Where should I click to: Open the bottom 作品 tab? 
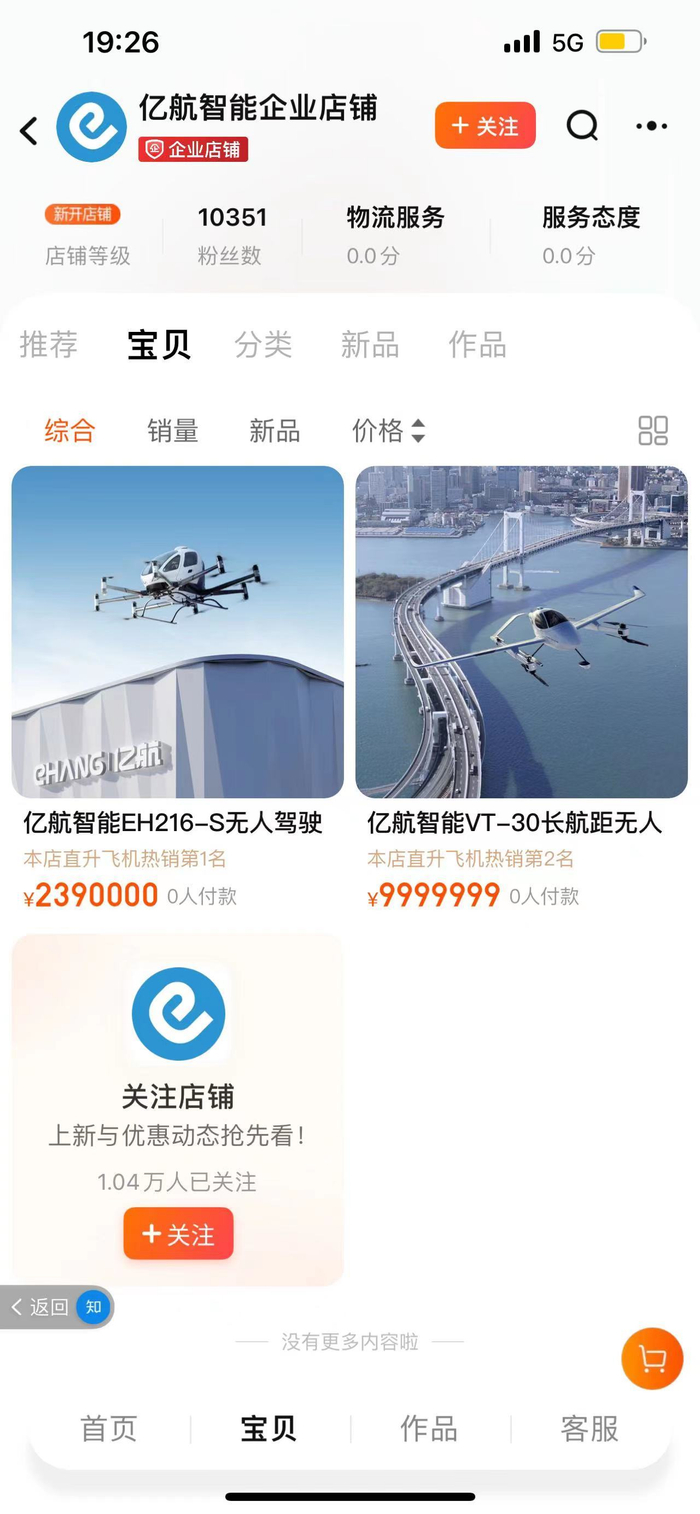point(429,1428)
